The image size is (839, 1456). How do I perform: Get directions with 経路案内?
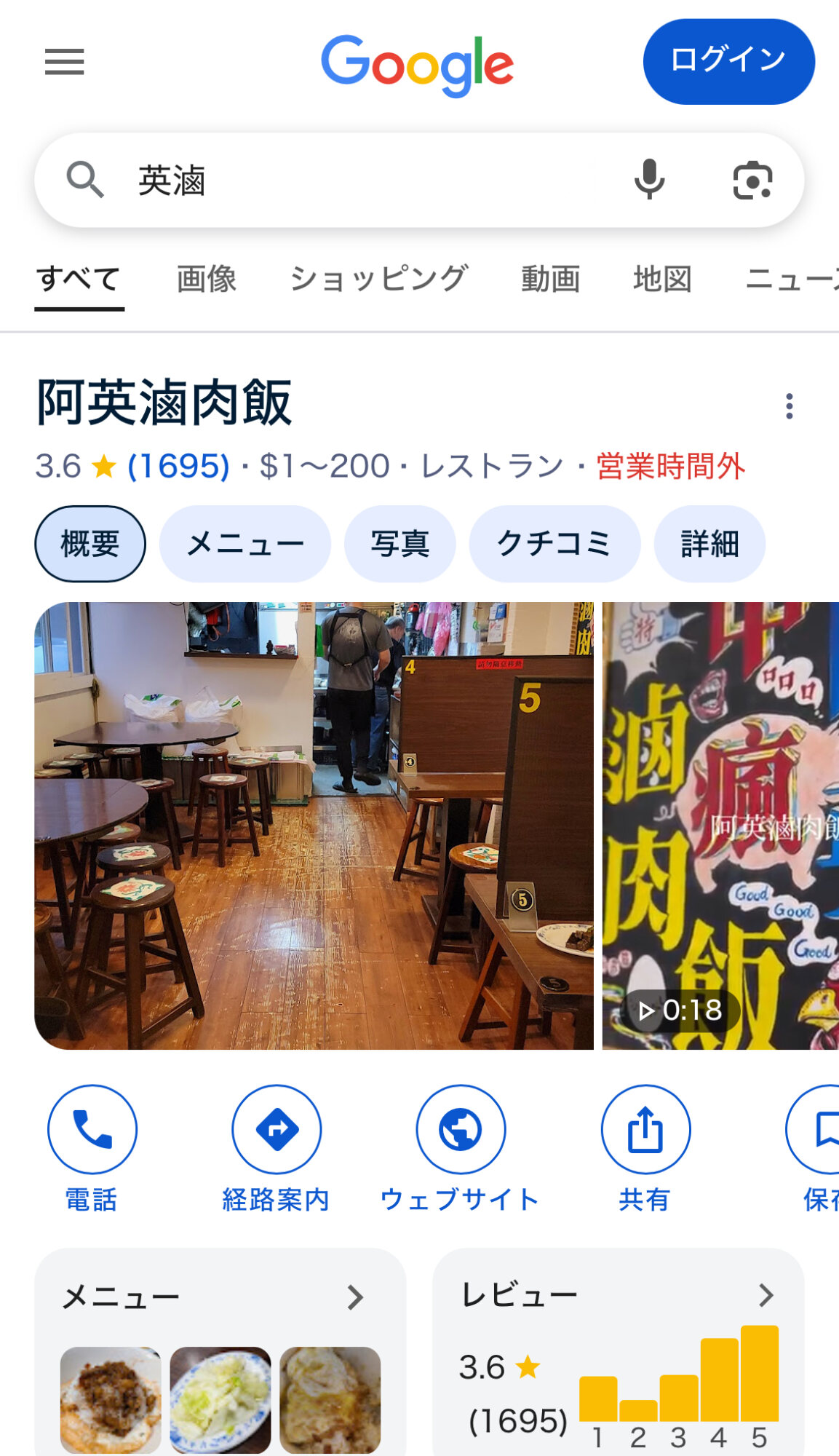277,1129
